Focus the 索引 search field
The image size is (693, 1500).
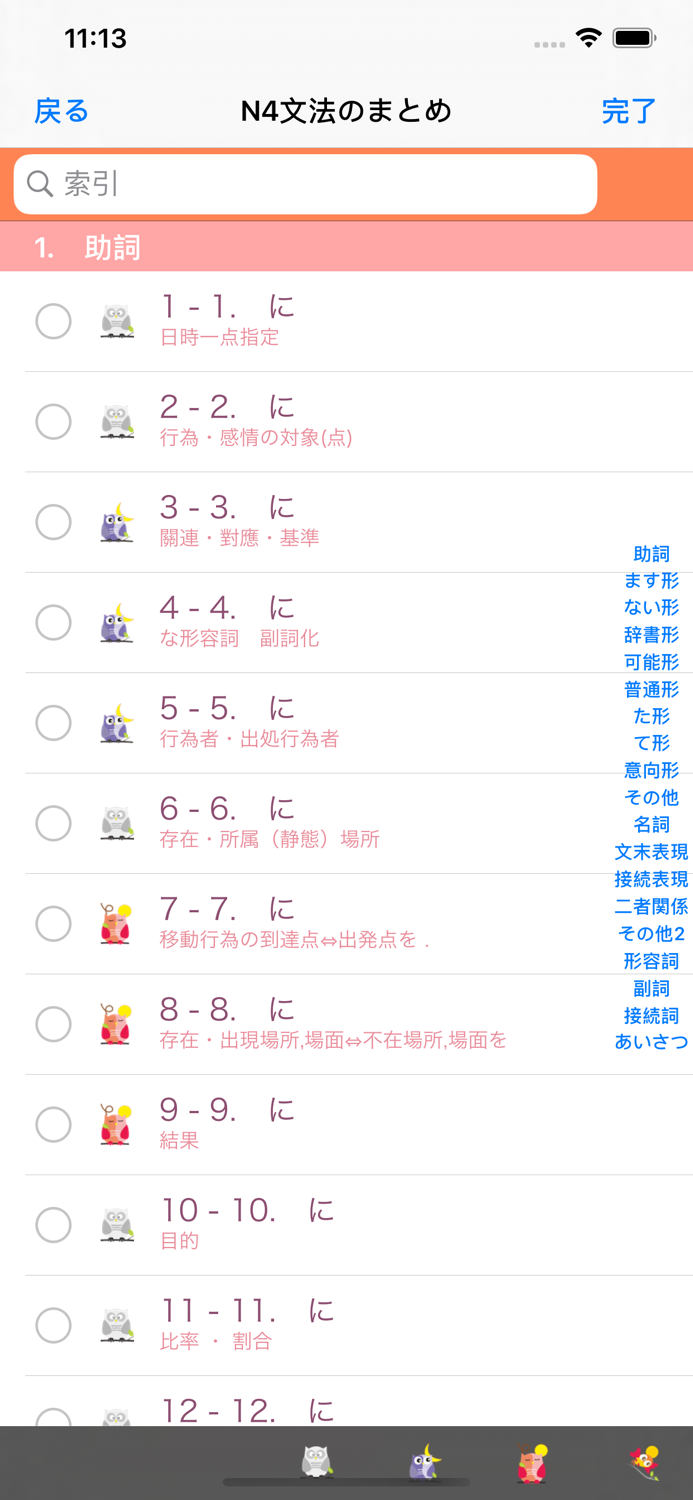coord(305,184)
